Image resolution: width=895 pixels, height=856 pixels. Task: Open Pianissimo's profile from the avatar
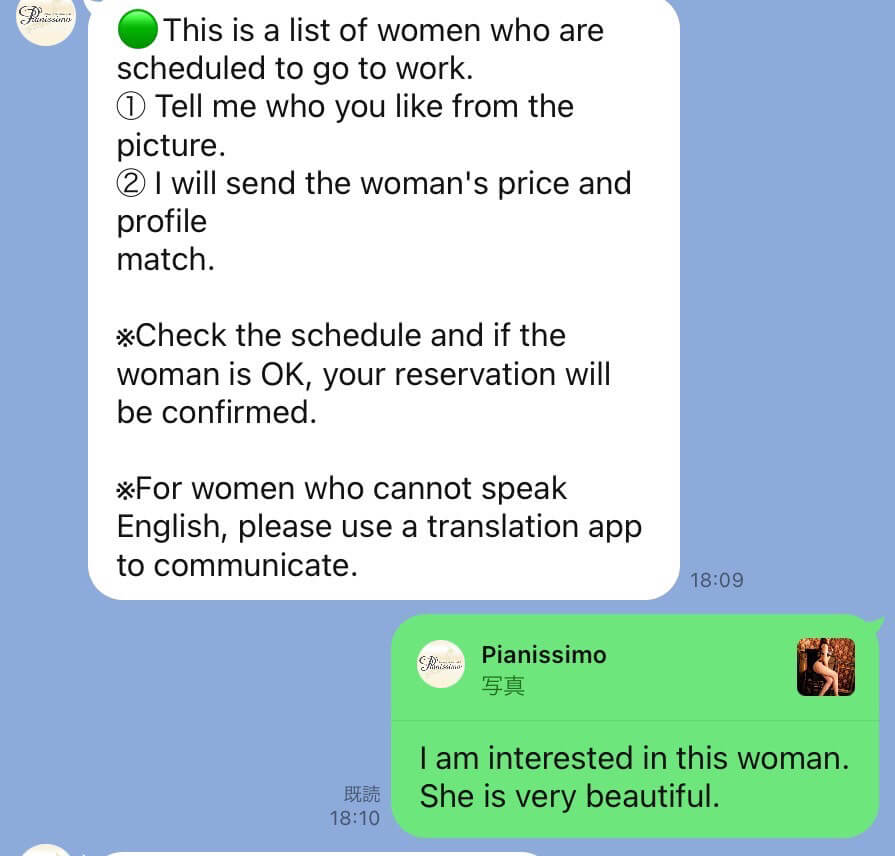click(x=46, y=20)
